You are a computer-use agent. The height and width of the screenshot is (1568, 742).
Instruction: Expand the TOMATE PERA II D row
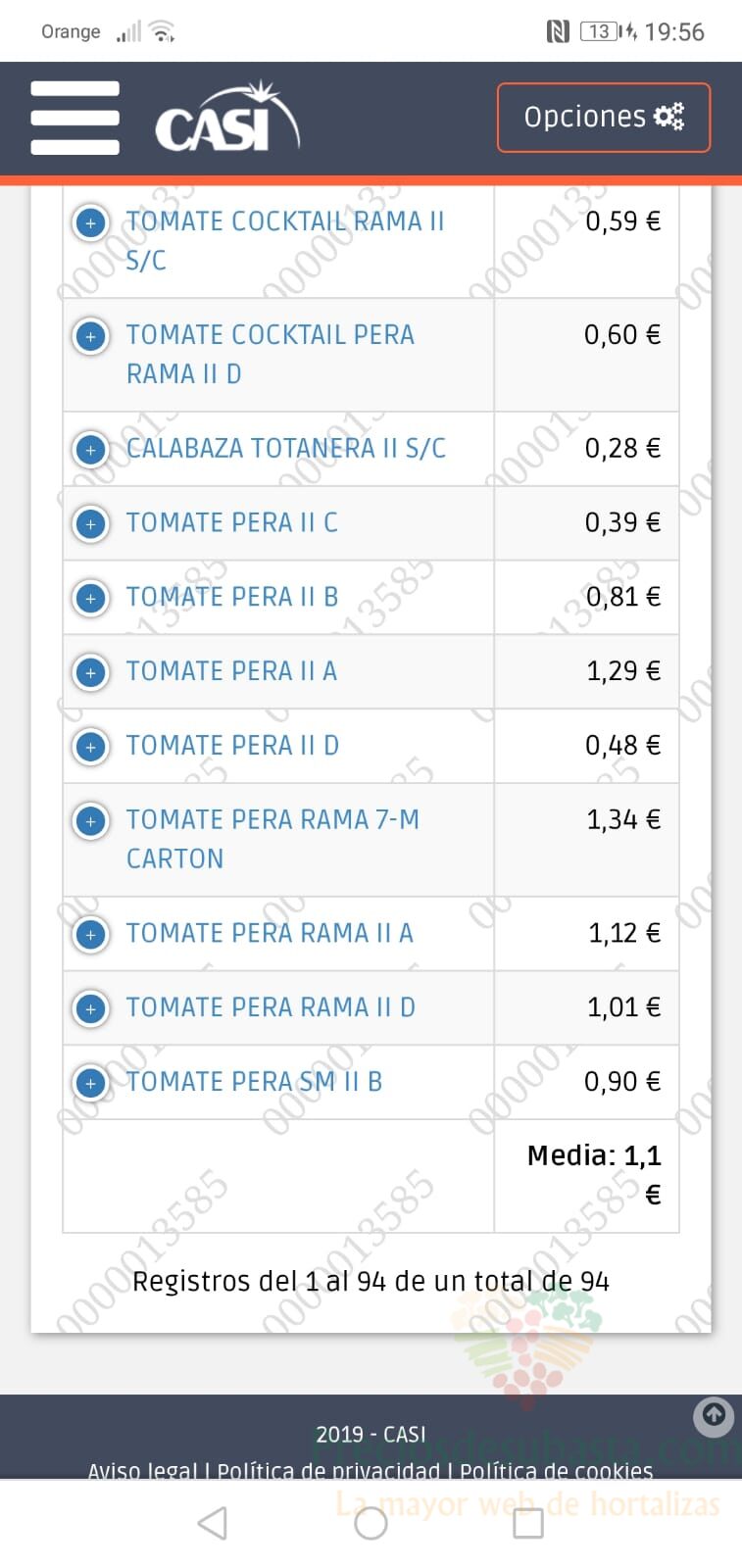(91, 747)
